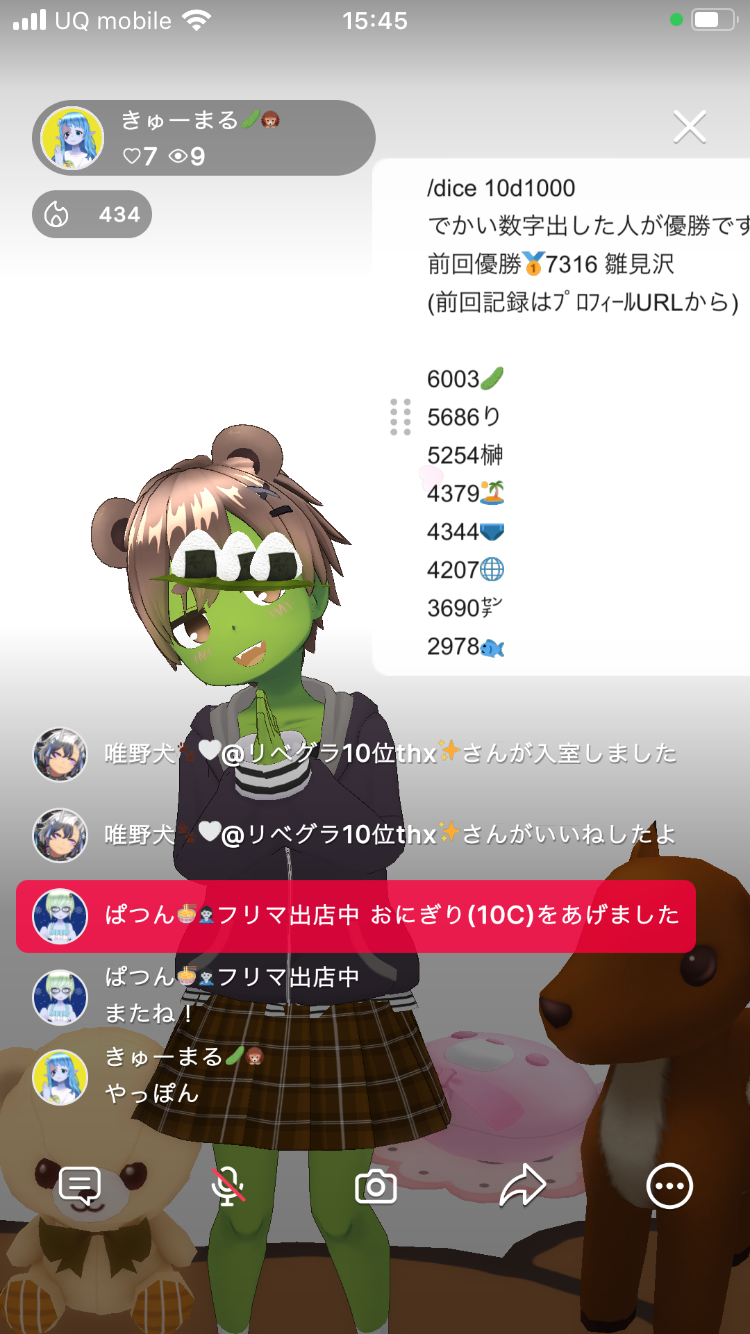Tap the dotted handle on the dice panel
Image resolution: width=750 pixels, height=1334 pixels.
tap(400, 417)
